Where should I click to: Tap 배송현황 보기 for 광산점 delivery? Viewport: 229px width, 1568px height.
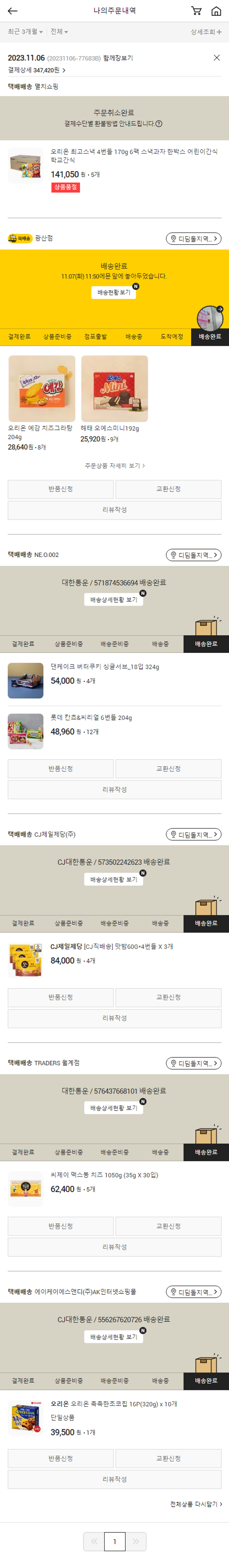coord(114,292)
